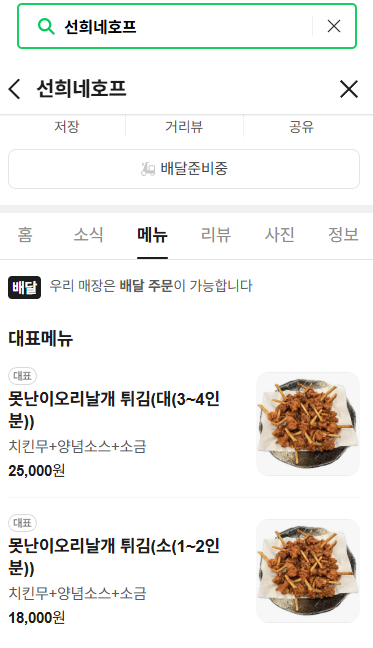The height and width of the screenshot is (648, 373).
Task: View photo of the 18,000원 menu item
Action: [308, 571]
